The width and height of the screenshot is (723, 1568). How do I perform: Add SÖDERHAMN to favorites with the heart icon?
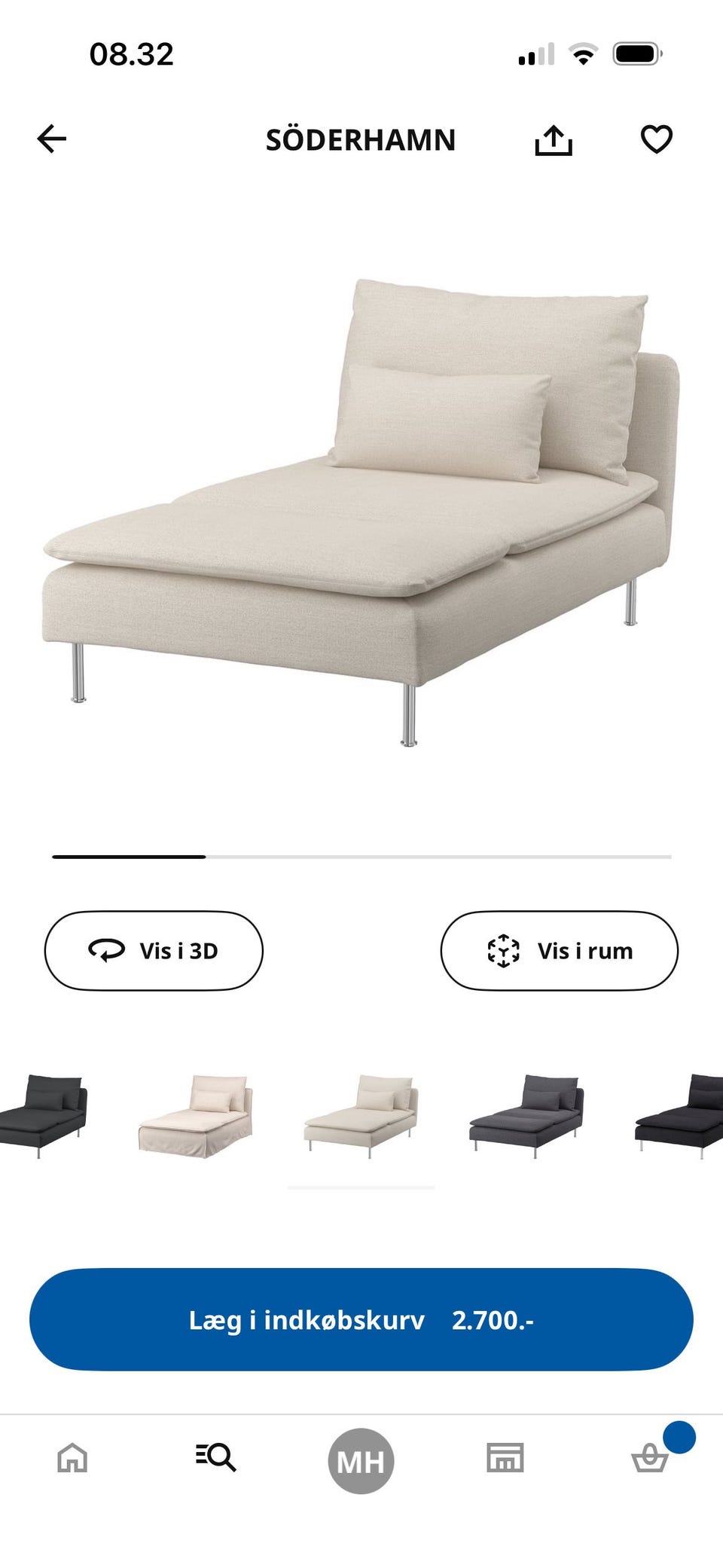coord(656,140)
